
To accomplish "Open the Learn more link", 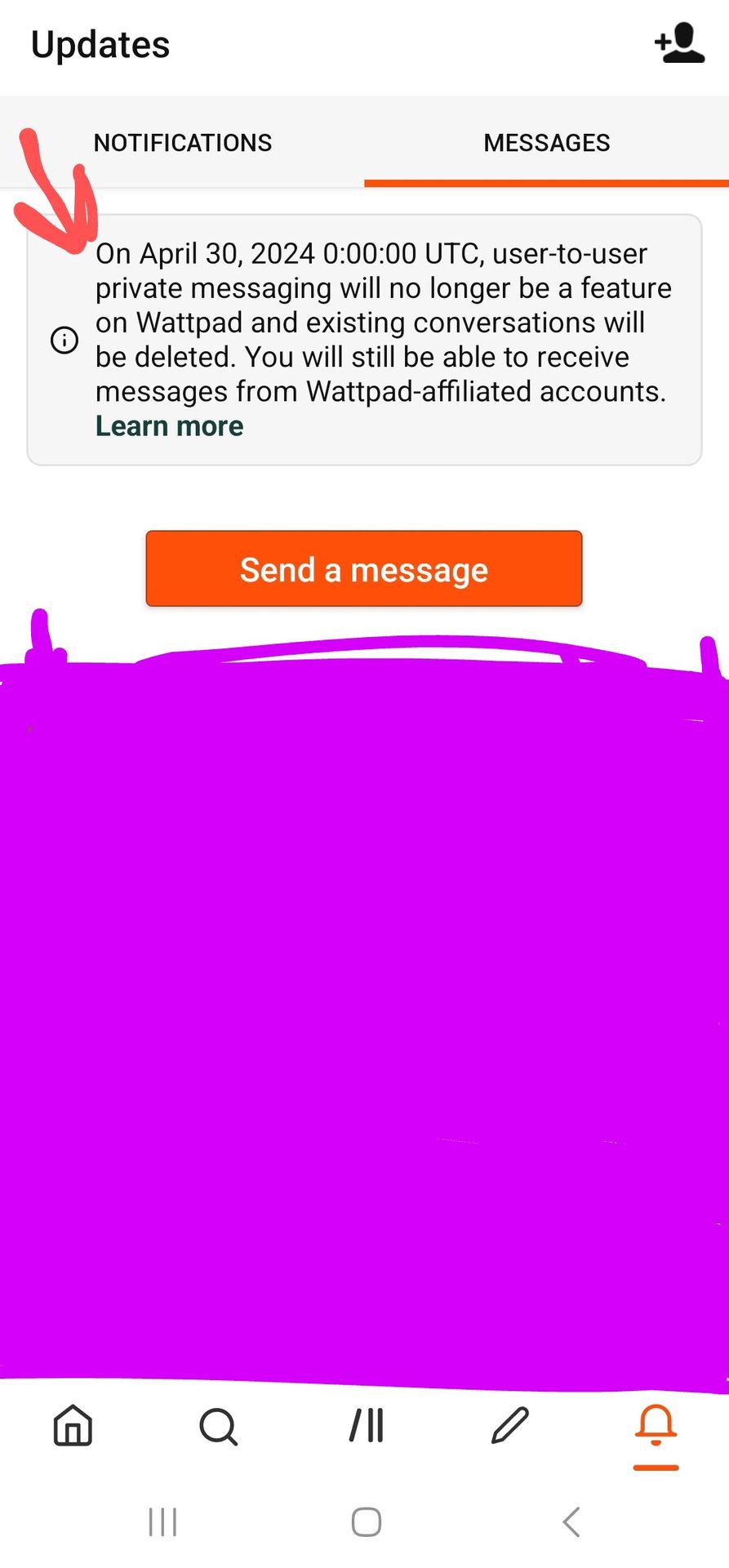I will click(169, 426).
